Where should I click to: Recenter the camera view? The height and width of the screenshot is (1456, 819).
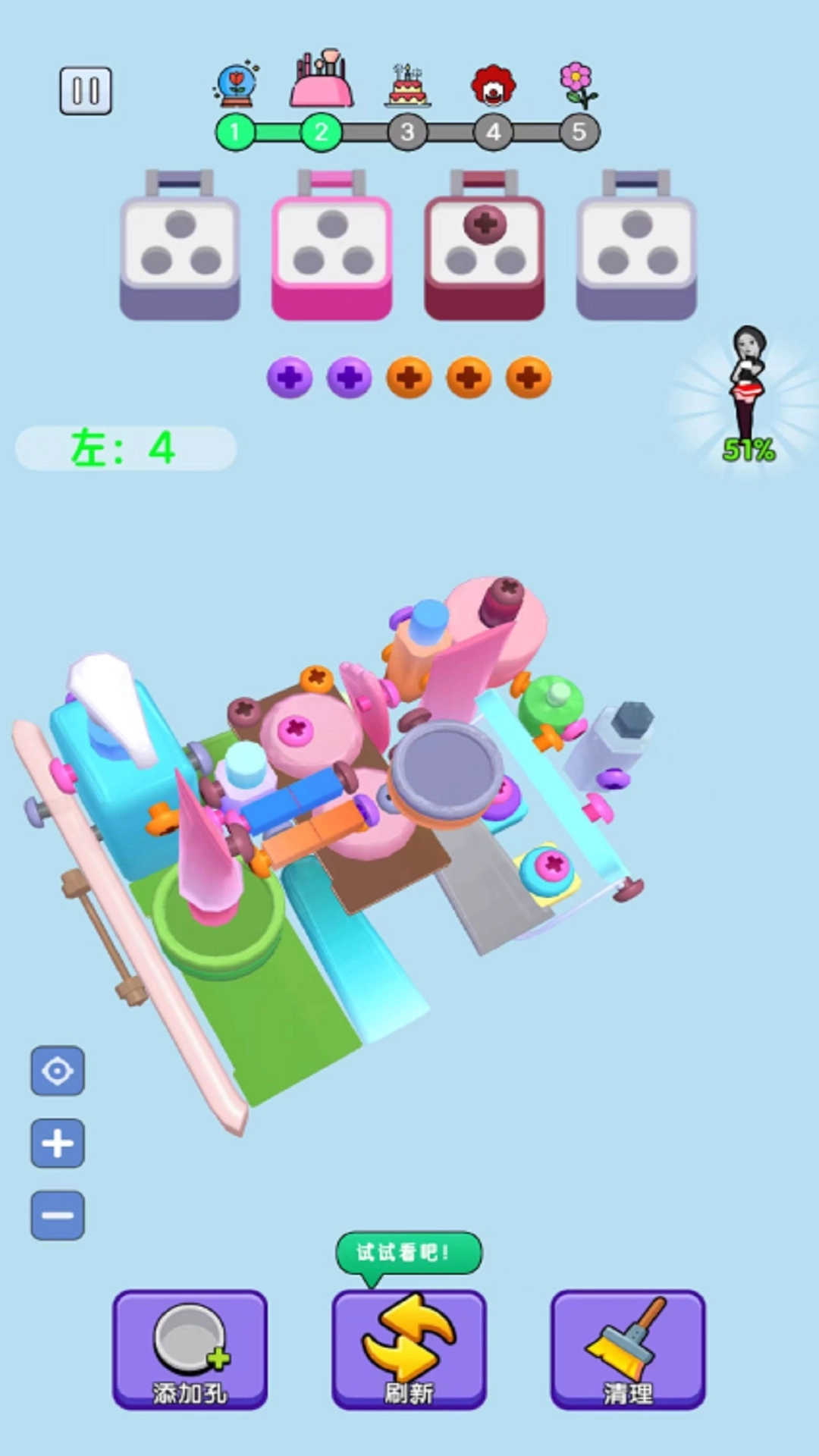tap(58, 1071)
